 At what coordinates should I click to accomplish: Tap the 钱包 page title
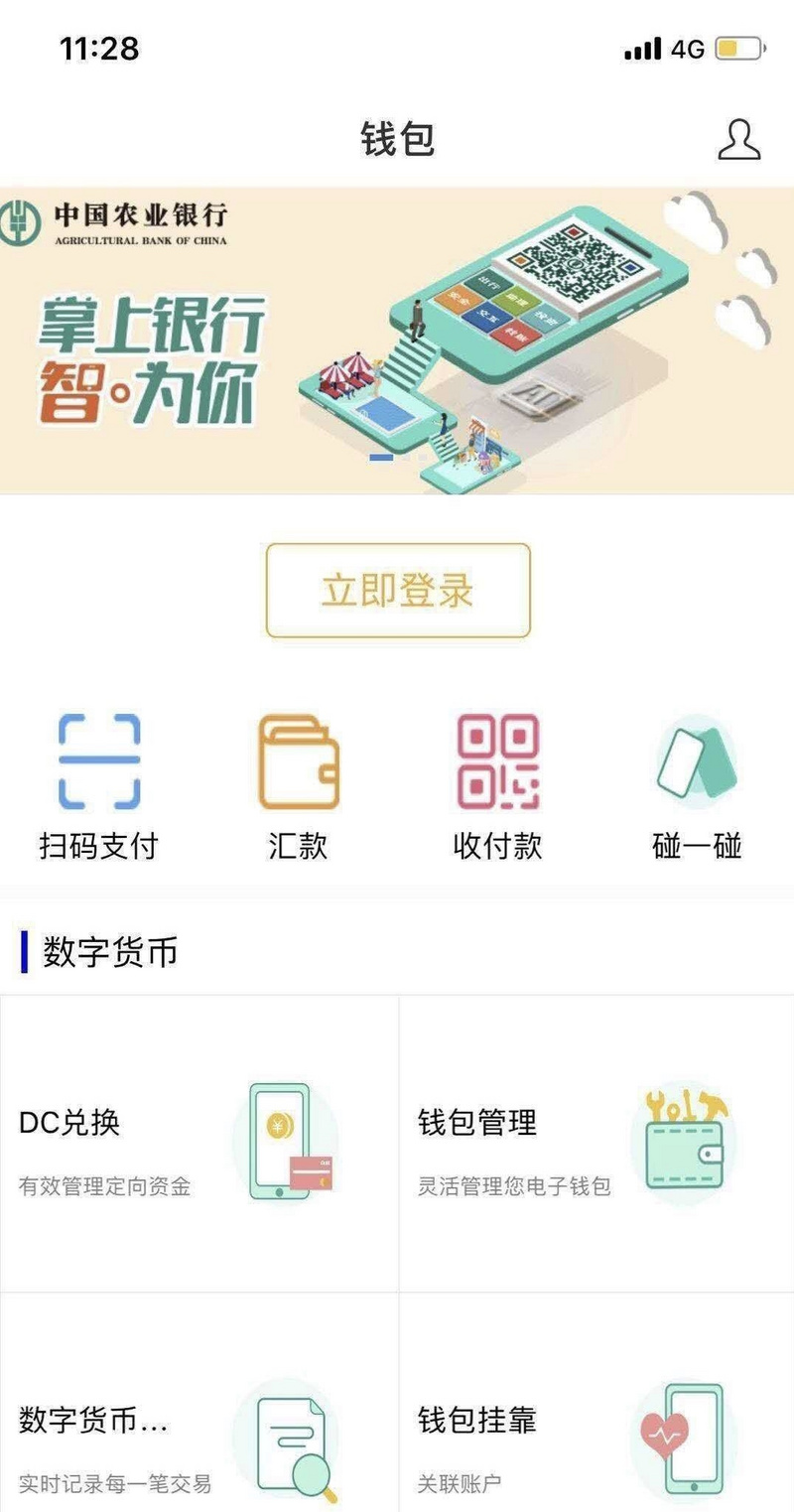397,139
